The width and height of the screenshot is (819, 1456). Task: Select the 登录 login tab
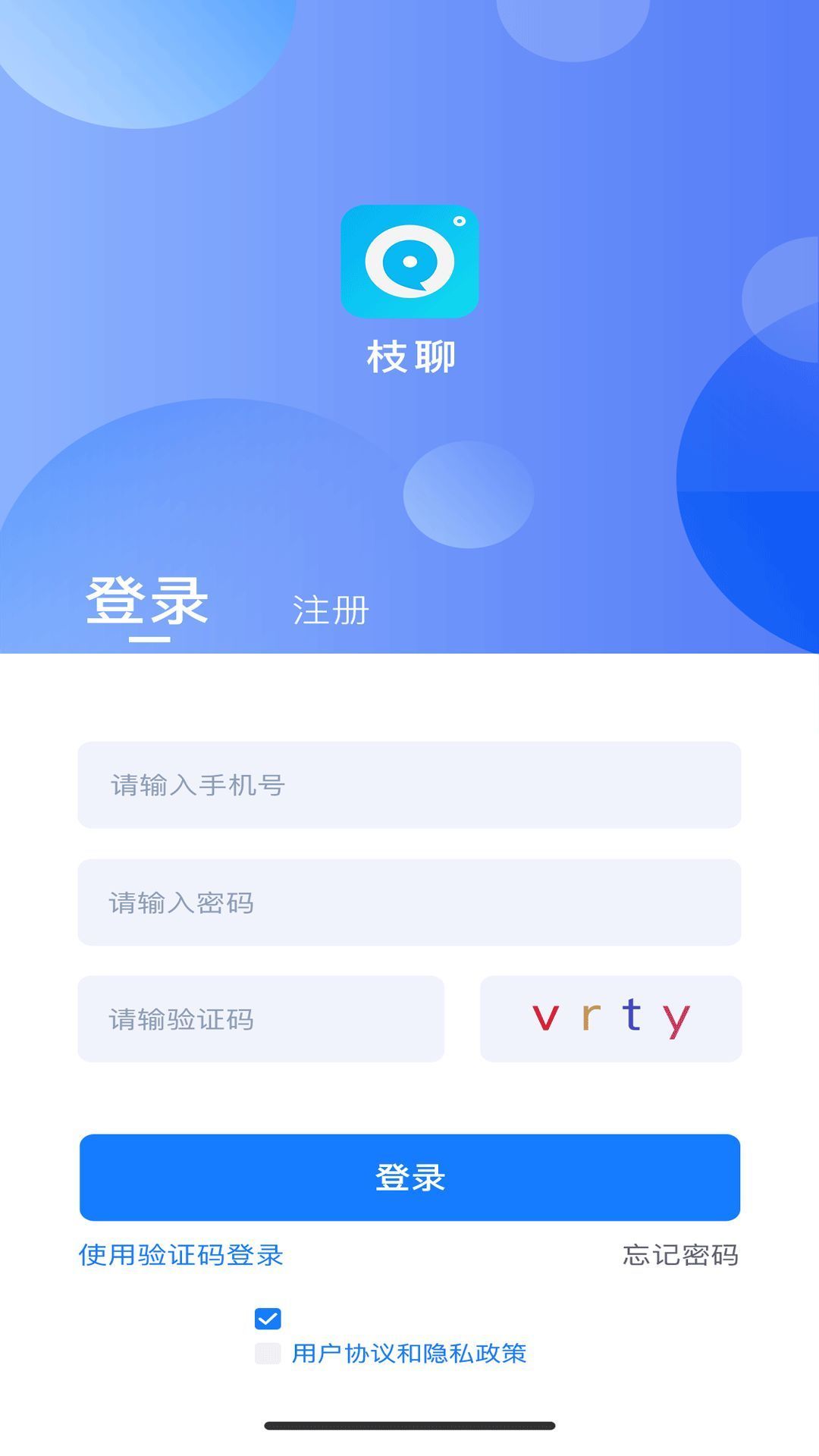(x=148, y=603)
